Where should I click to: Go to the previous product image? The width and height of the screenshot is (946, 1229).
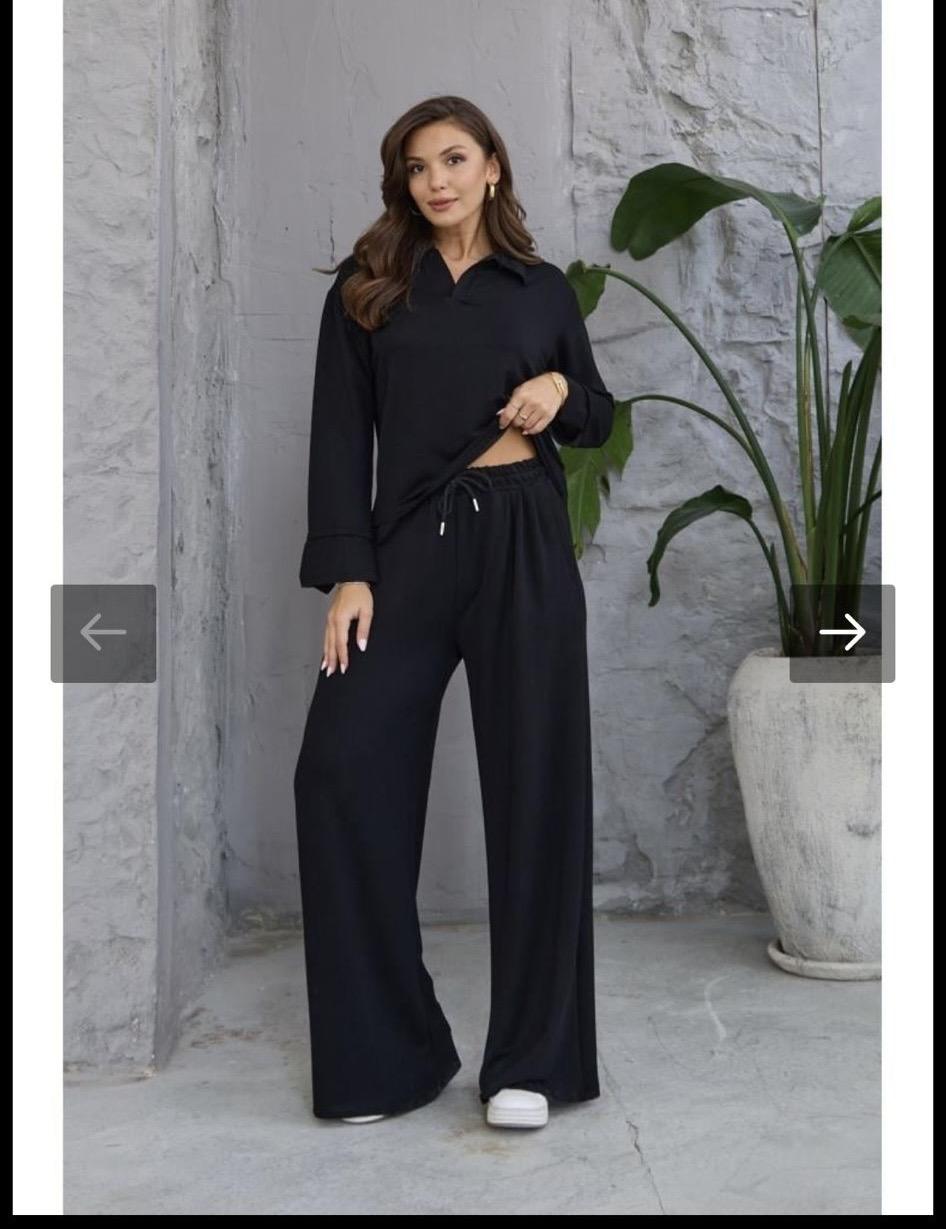(103, 633)
